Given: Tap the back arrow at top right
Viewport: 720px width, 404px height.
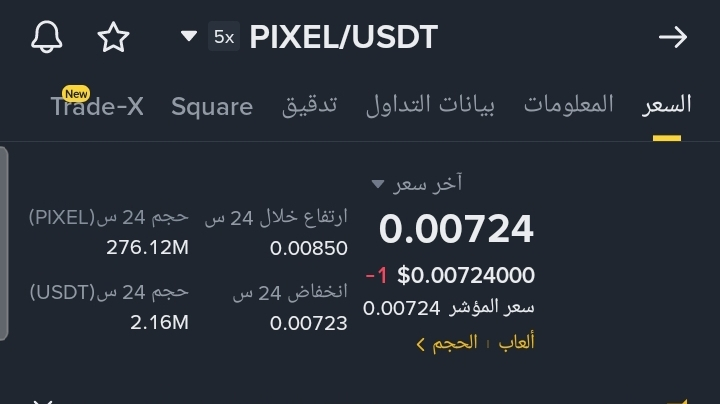Looking at the screenshot, I should [673, 37].
